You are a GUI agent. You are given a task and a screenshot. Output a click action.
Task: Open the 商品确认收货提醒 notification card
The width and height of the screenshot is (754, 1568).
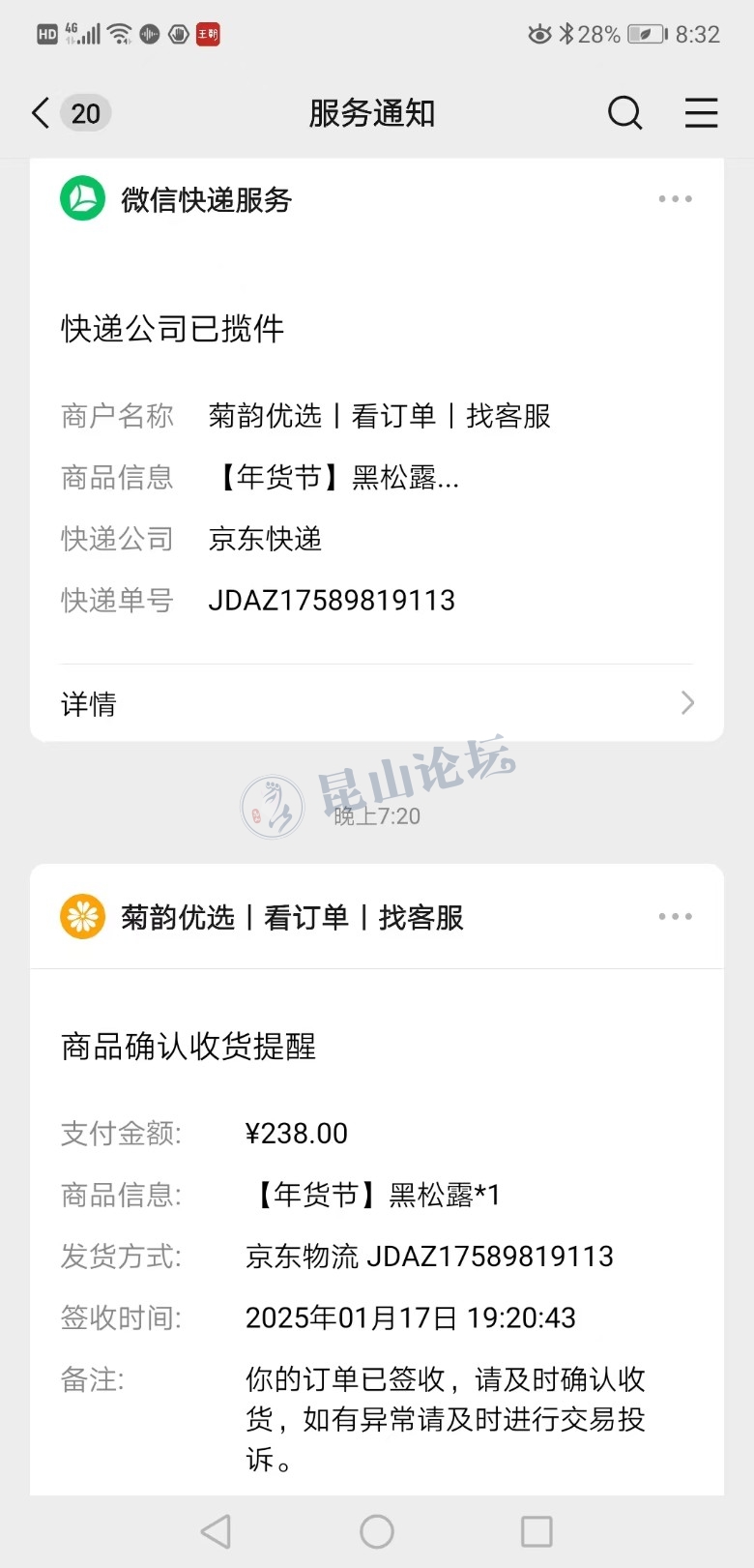coord(377,1257)
